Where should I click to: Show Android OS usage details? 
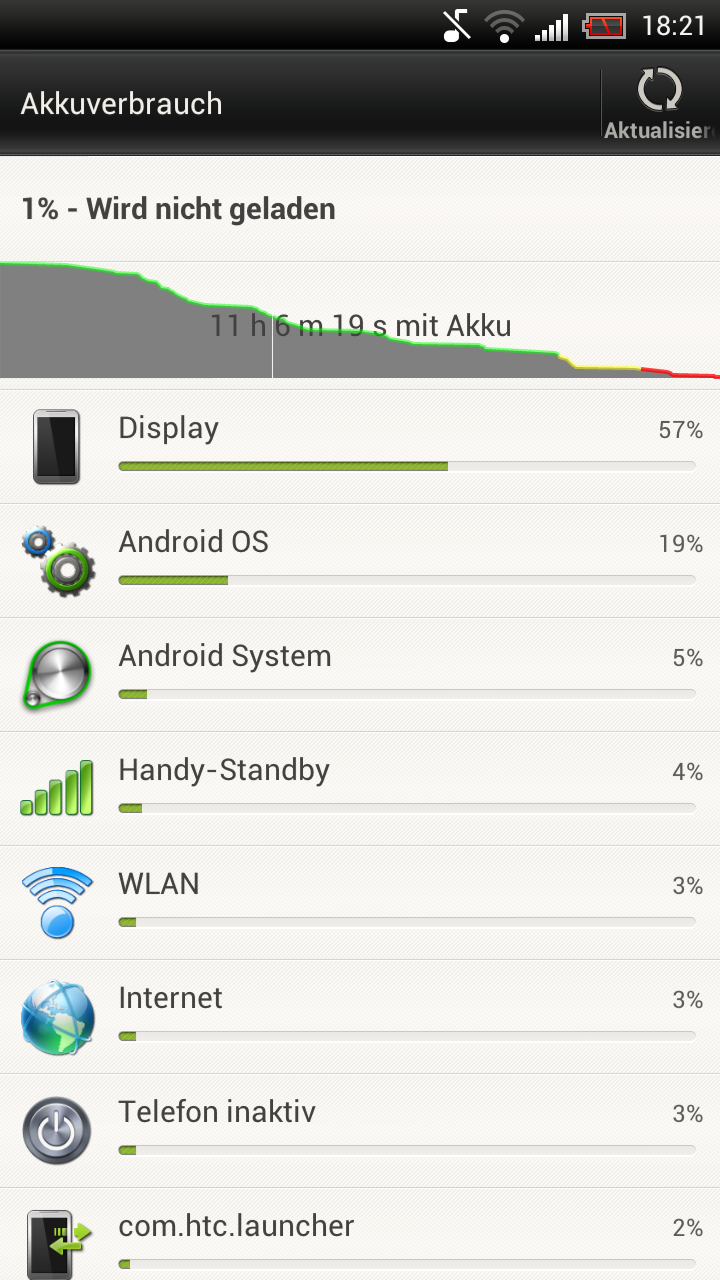(360, 561)
